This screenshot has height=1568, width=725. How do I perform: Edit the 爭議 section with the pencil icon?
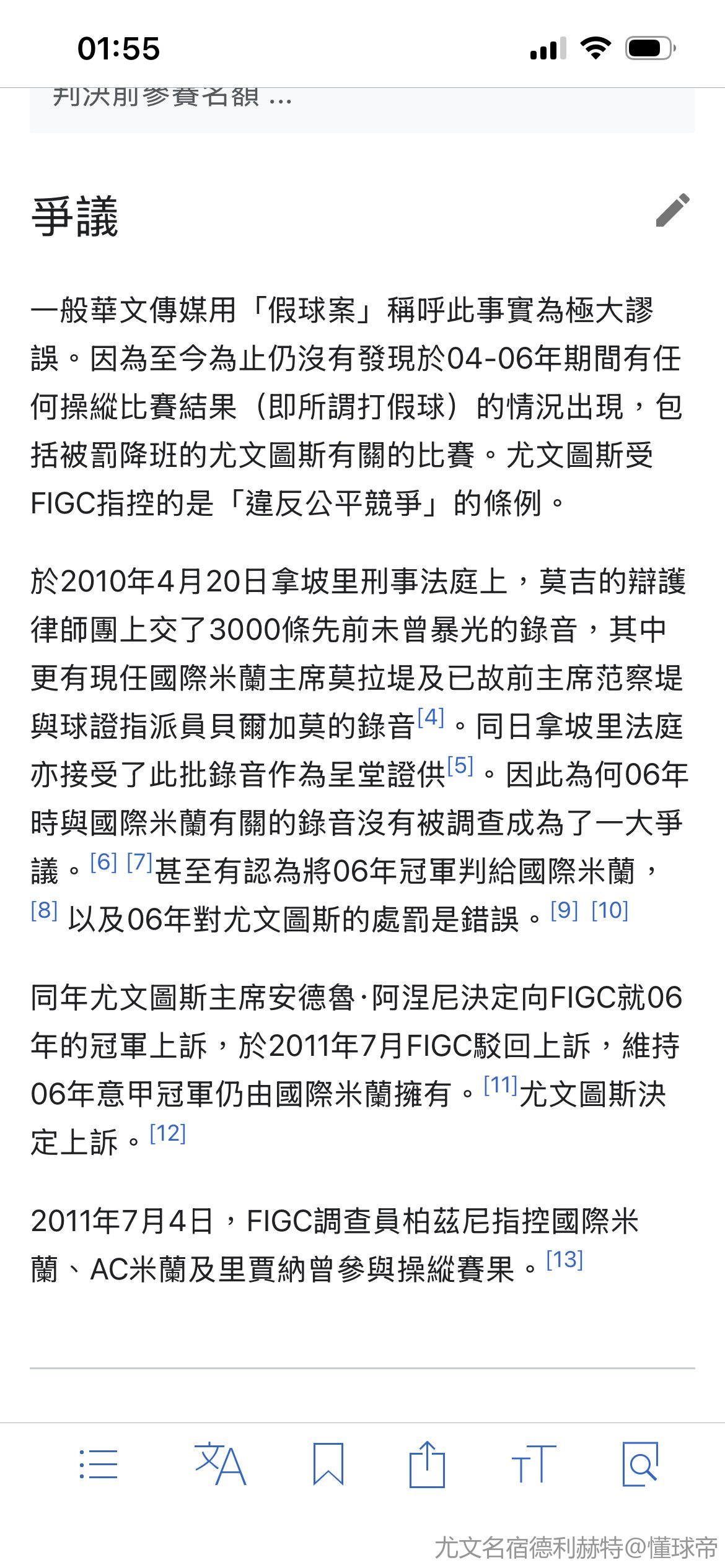672,211
